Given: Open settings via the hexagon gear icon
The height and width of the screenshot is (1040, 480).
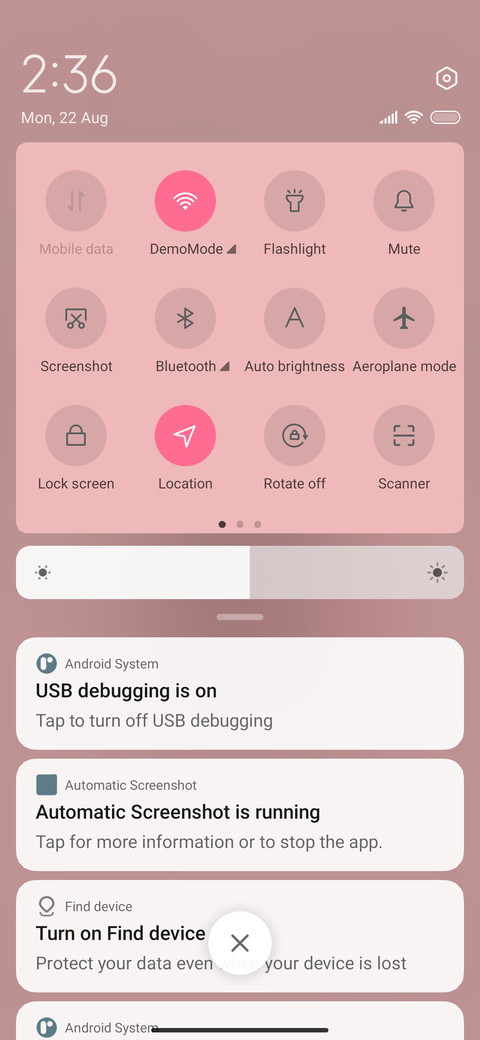Looking at the screenshot, I should [447, 78].
